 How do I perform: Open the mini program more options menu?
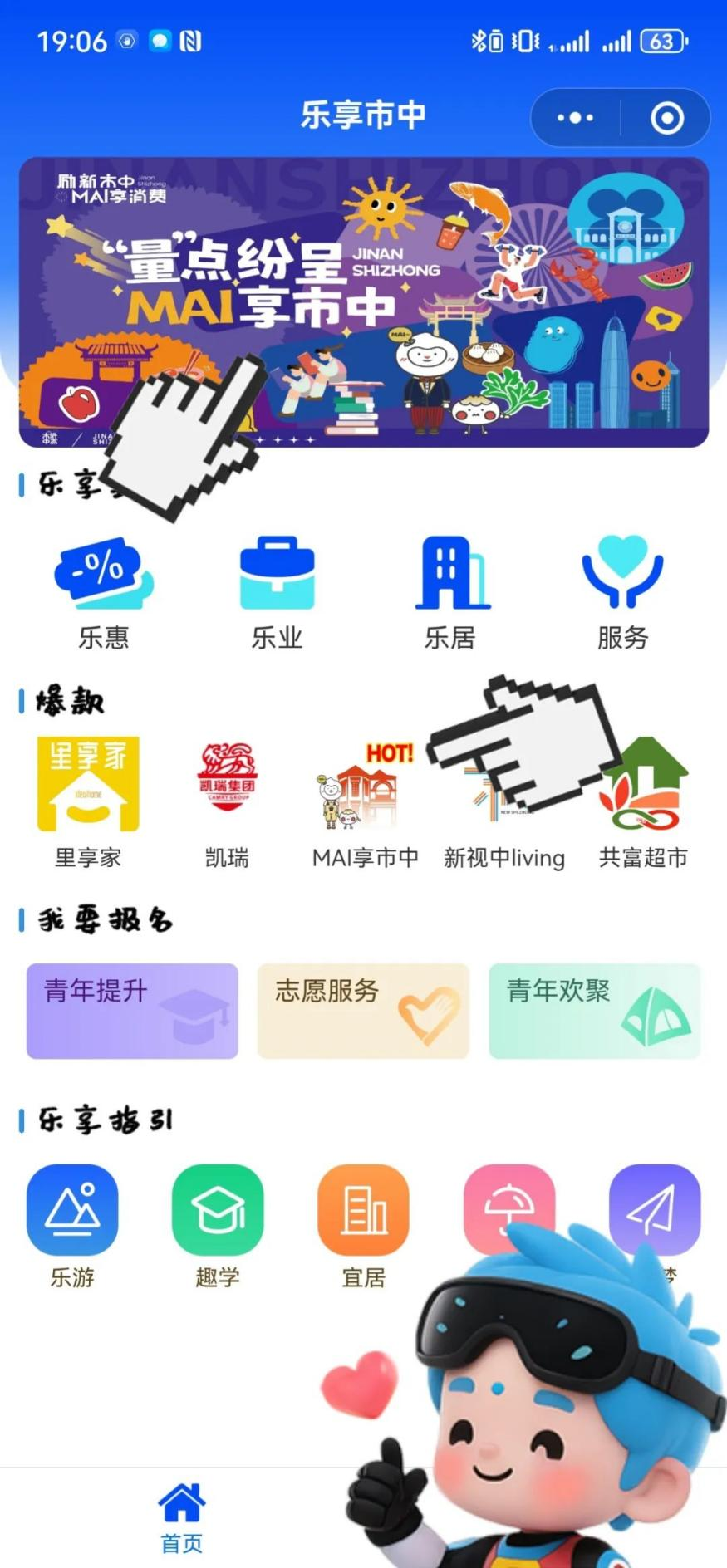pos(575,118)
